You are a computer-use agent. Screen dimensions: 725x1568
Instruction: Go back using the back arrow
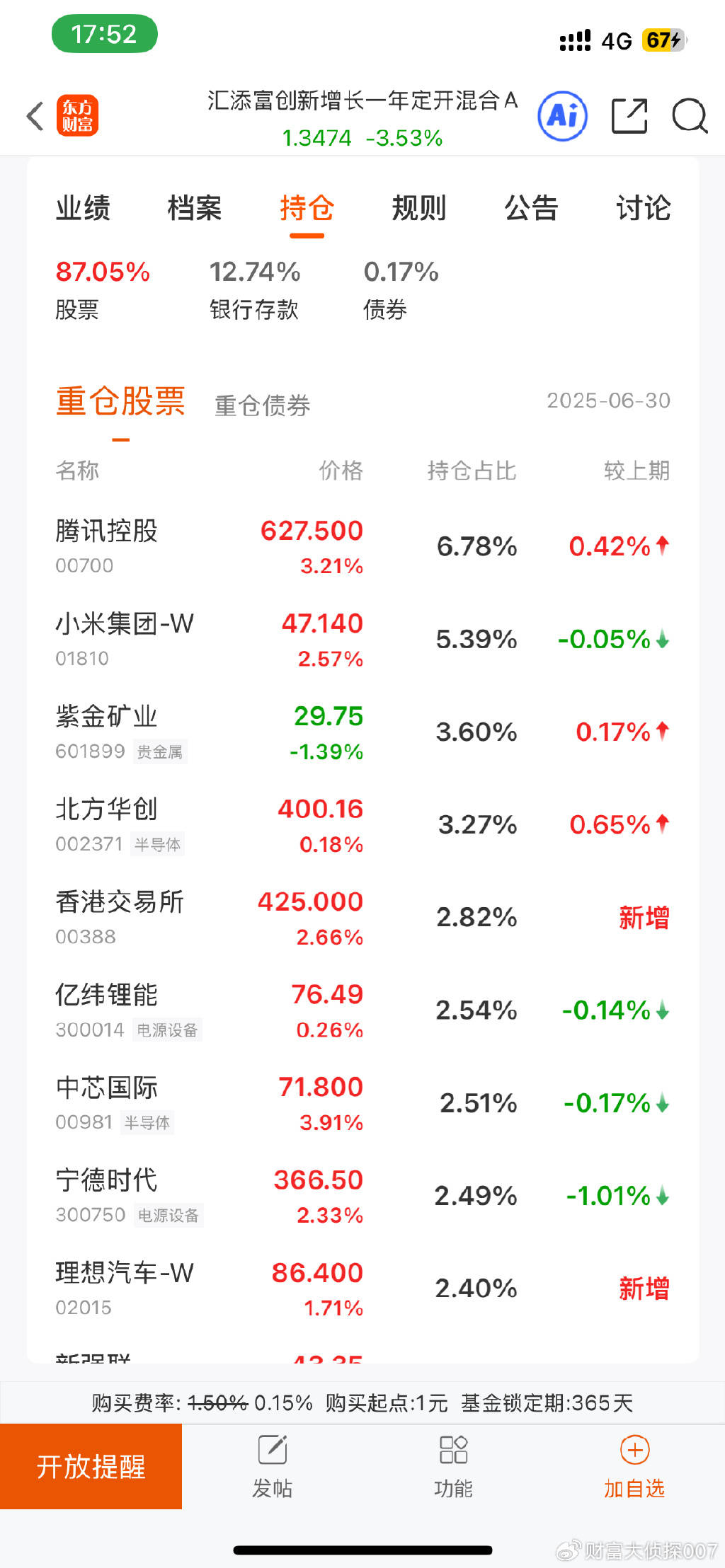tap(35, 116)
